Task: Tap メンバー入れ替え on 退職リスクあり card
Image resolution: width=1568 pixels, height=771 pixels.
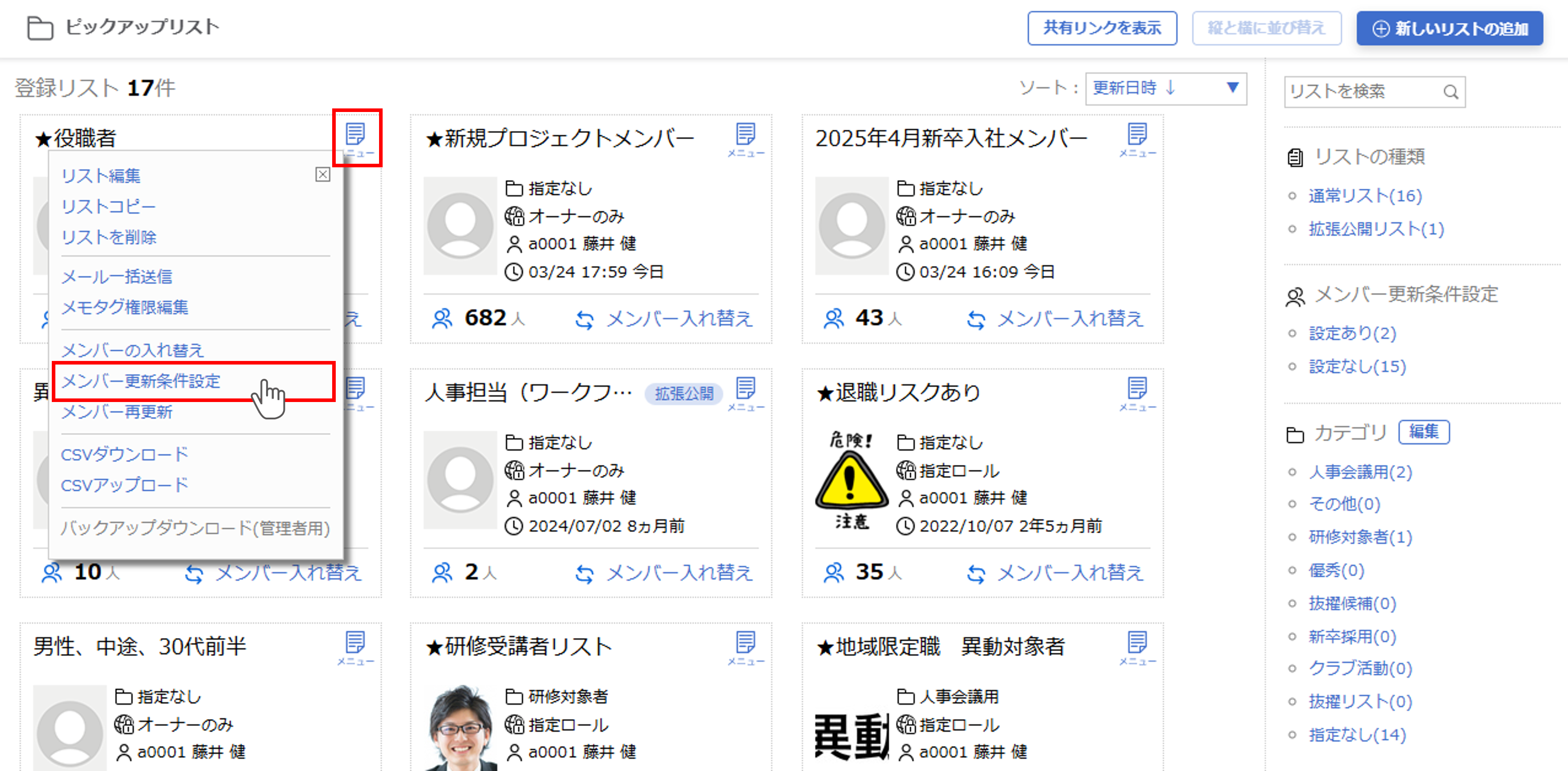Action: click(x=1056, y=572)
